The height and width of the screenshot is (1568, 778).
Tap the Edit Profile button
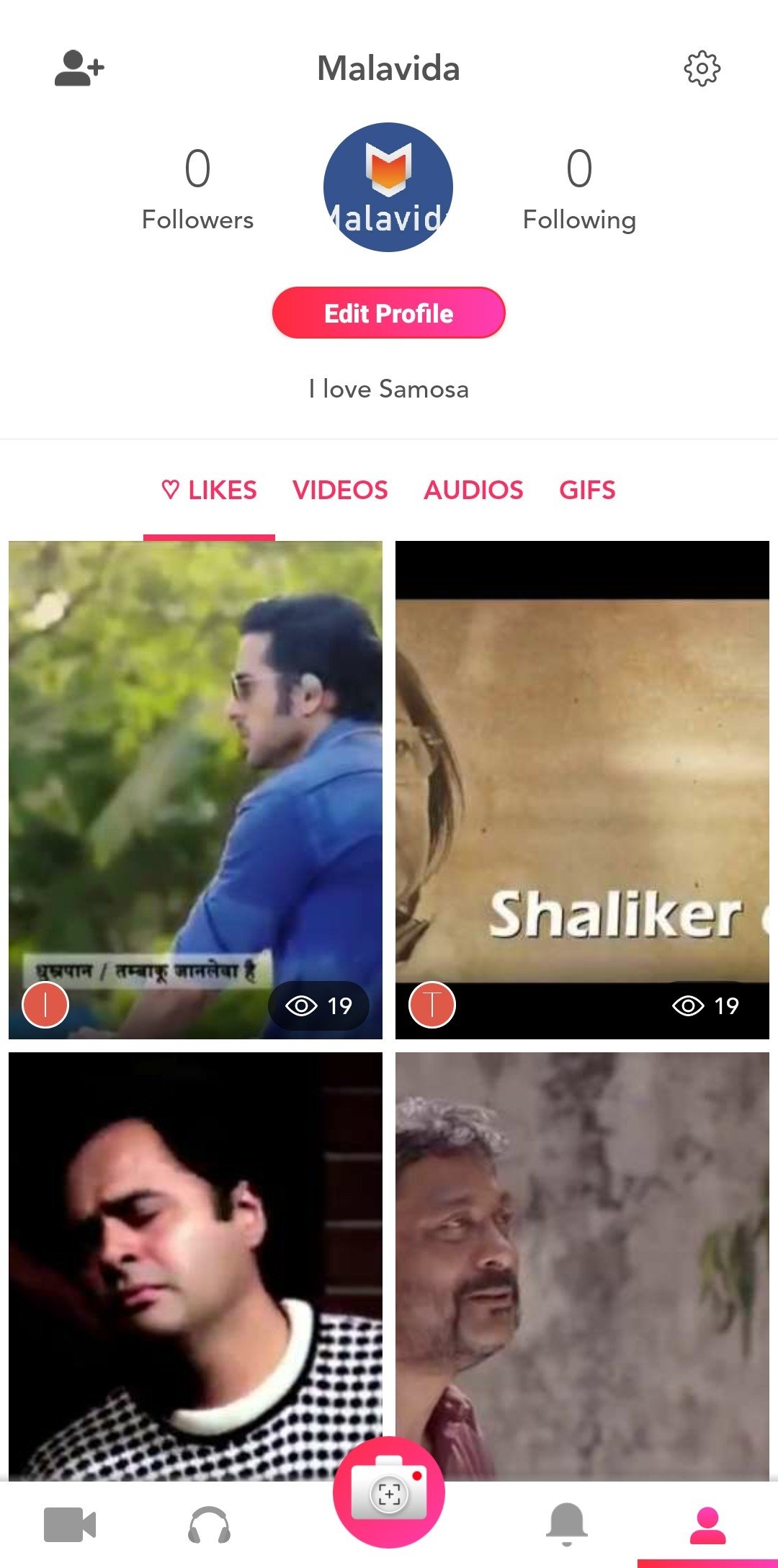pyautogui.click(x=389, y=313)
